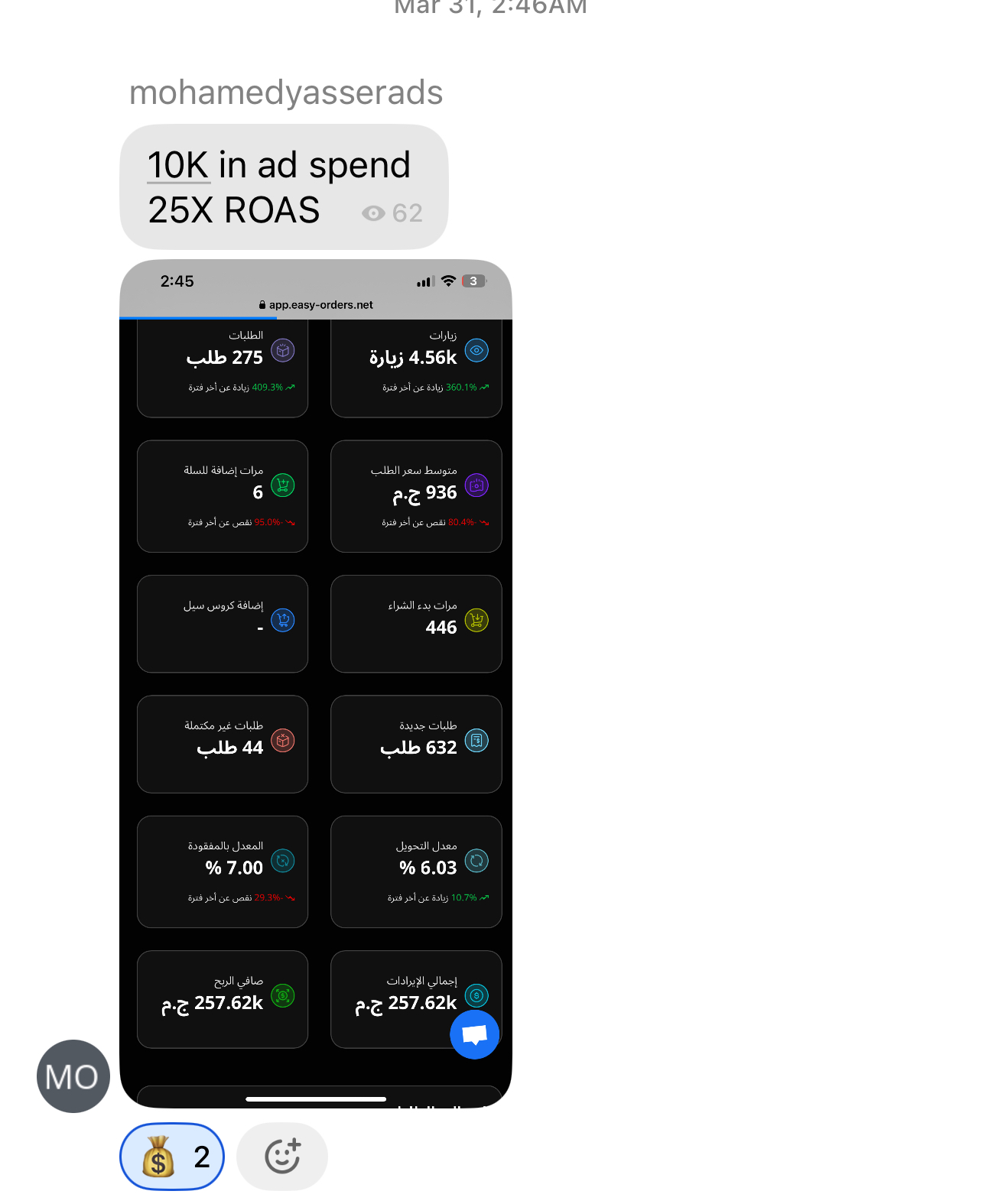Open the underlined 10K link in message
Viewport: 982px width, 1204px height.
click(178, 165)
